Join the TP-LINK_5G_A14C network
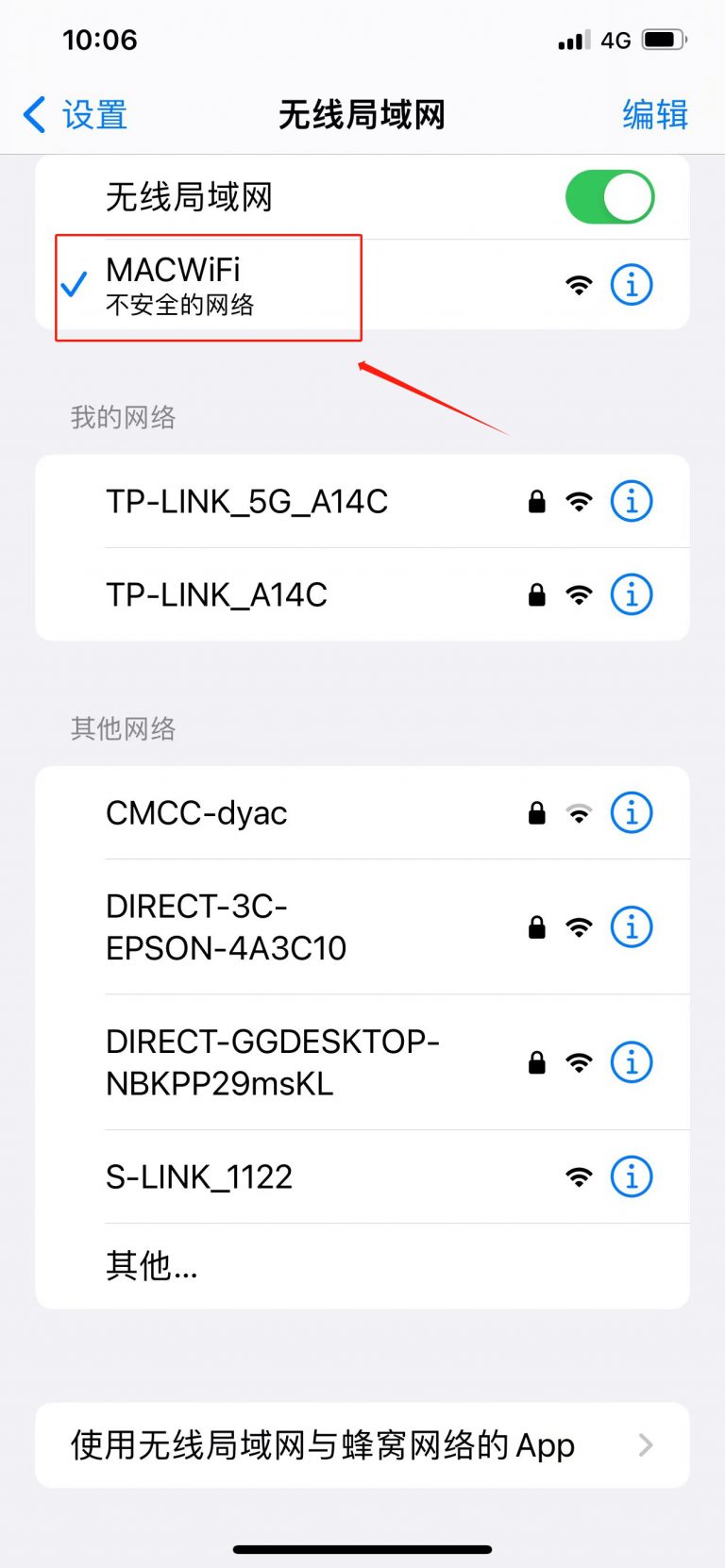This screenshot has height=1568, width=725. click(362, 501)
